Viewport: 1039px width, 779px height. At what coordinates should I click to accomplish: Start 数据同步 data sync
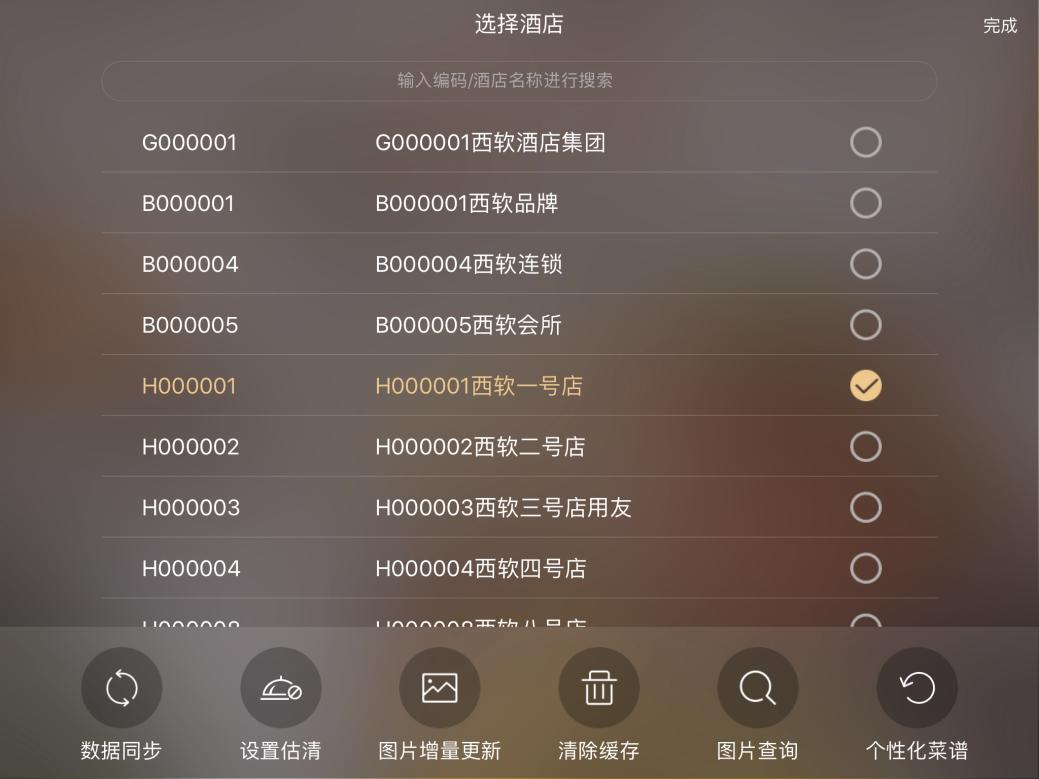point(121,688)
